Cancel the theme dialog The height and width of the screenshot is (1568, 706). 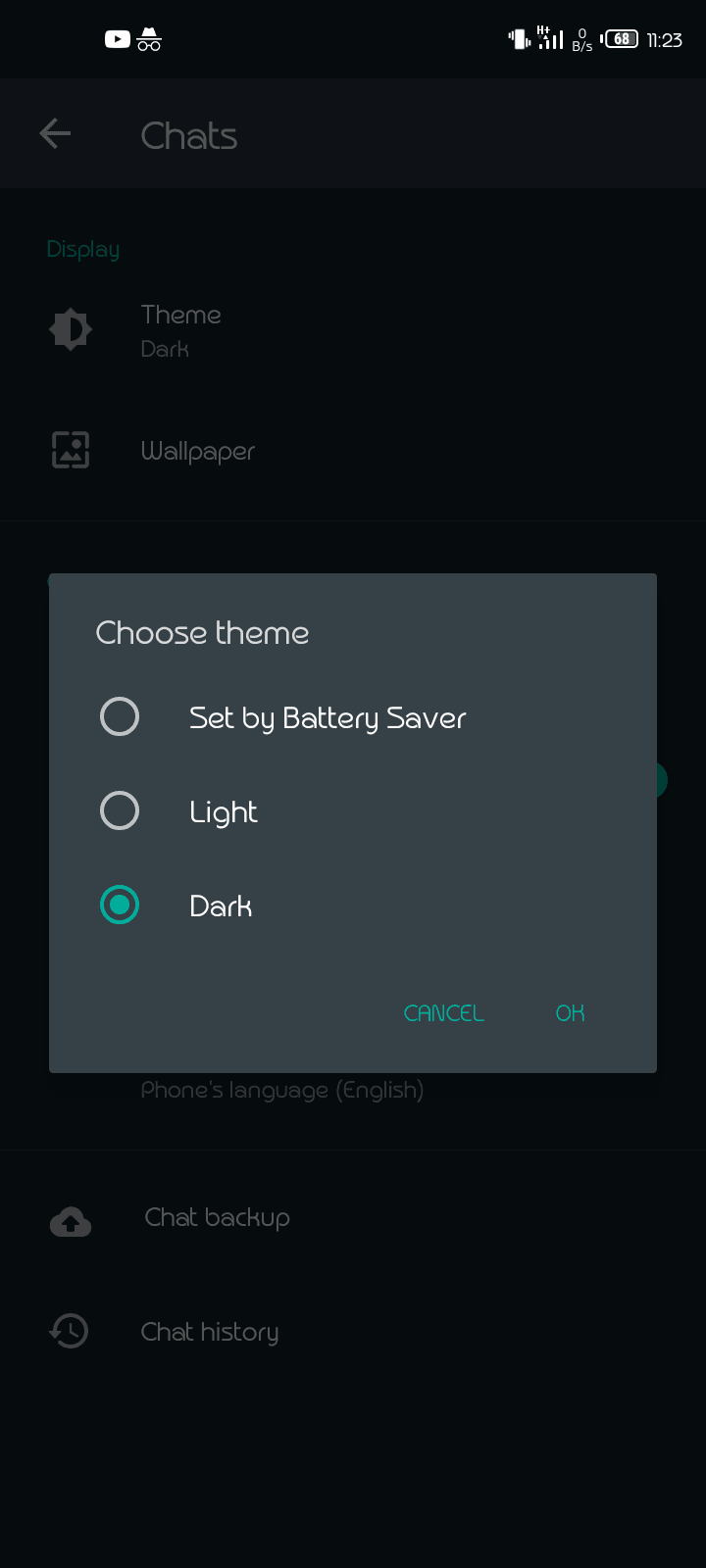[443, 1012]
